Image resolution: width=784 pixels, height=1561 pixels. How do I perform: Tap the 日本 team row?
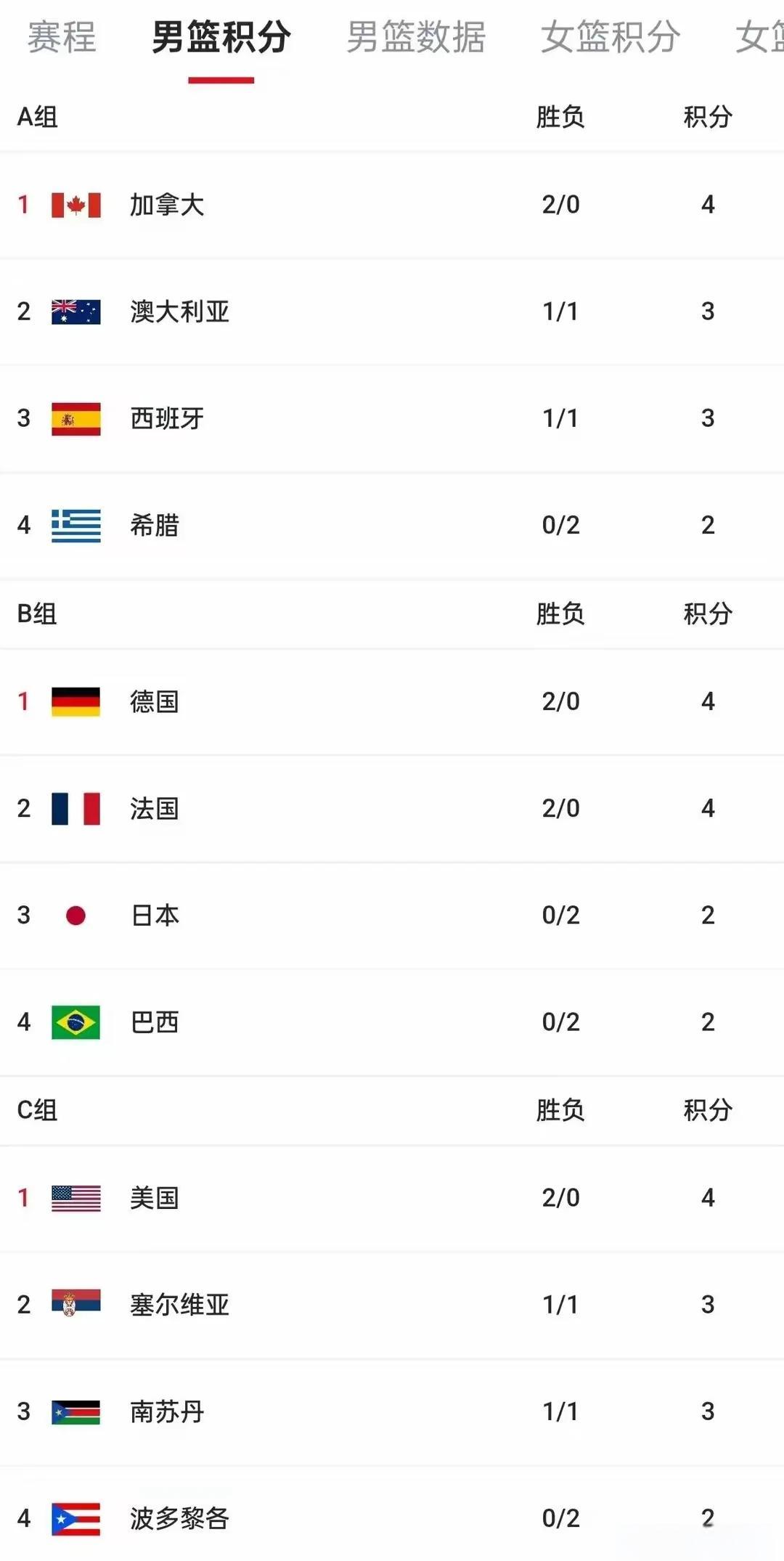click(392, 915)
